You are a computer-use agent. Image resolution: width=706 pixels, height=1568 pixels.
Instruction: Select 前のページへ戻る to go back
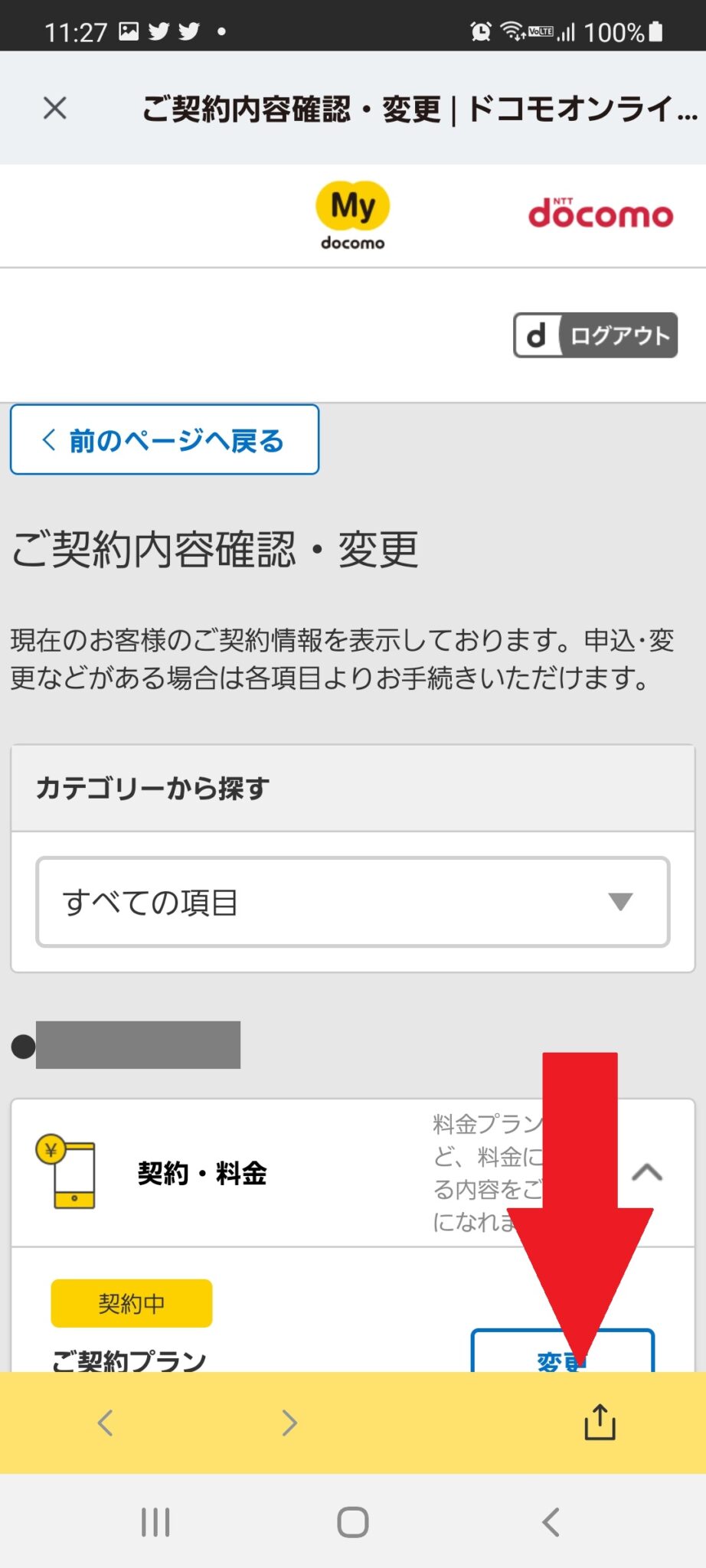[164, 440]
